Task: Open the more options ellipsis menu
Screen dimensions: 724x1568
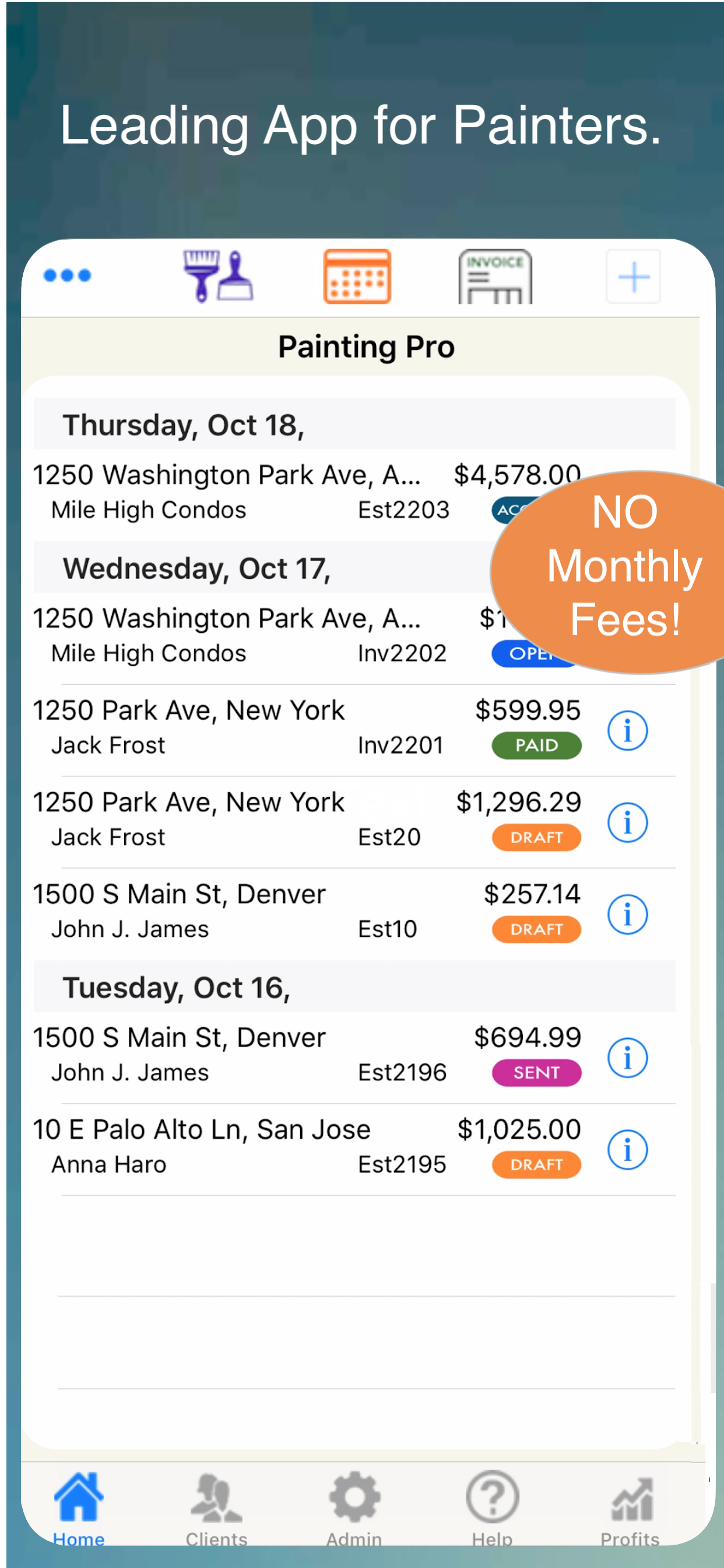Action: [x=67, y=275]
